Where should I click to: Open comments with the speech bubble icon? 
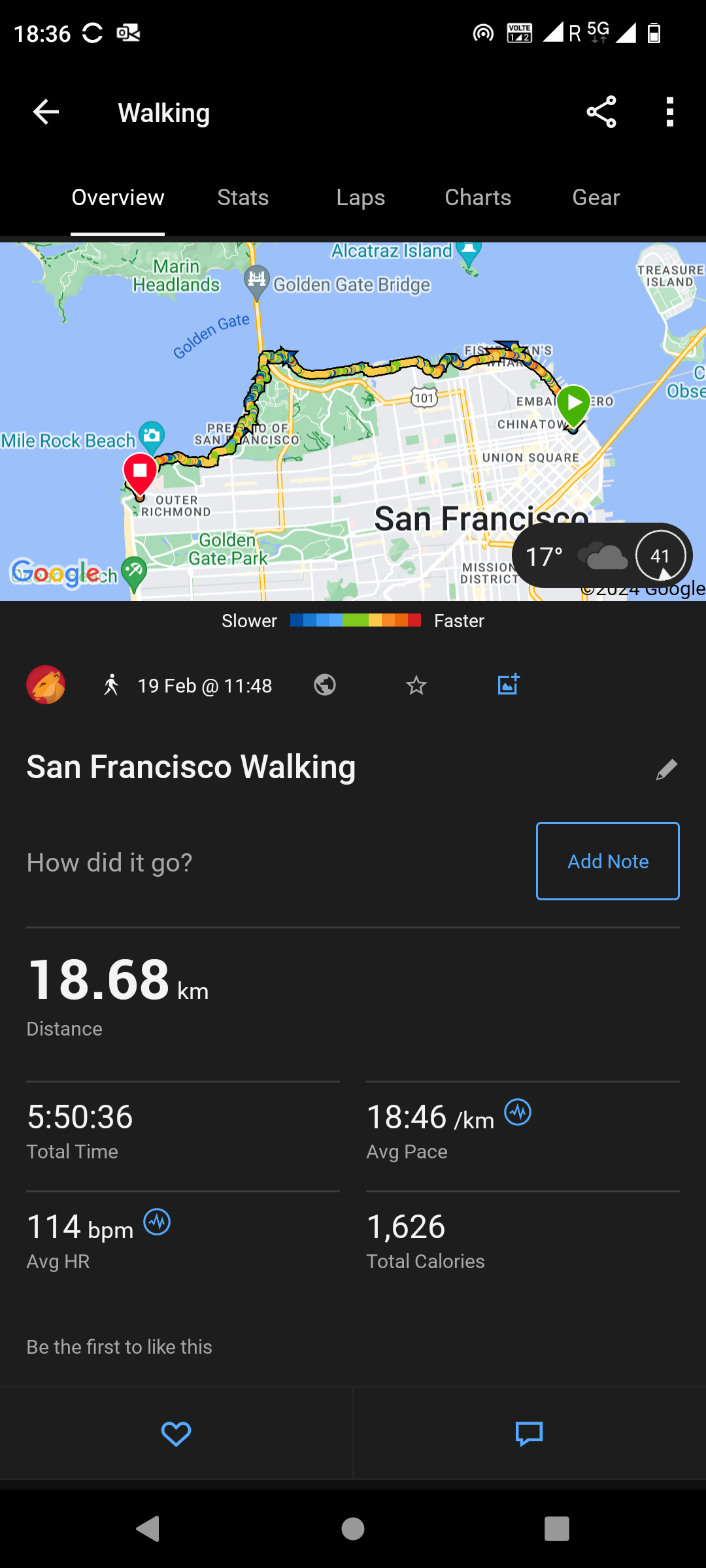pyautogui.click(x=529, y=1434)
